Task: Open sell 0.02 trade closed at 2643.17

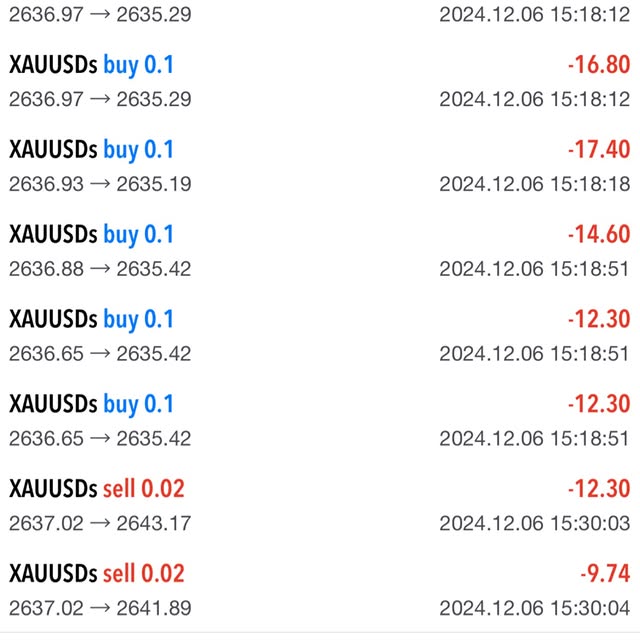Action: (x=320, y=505)
